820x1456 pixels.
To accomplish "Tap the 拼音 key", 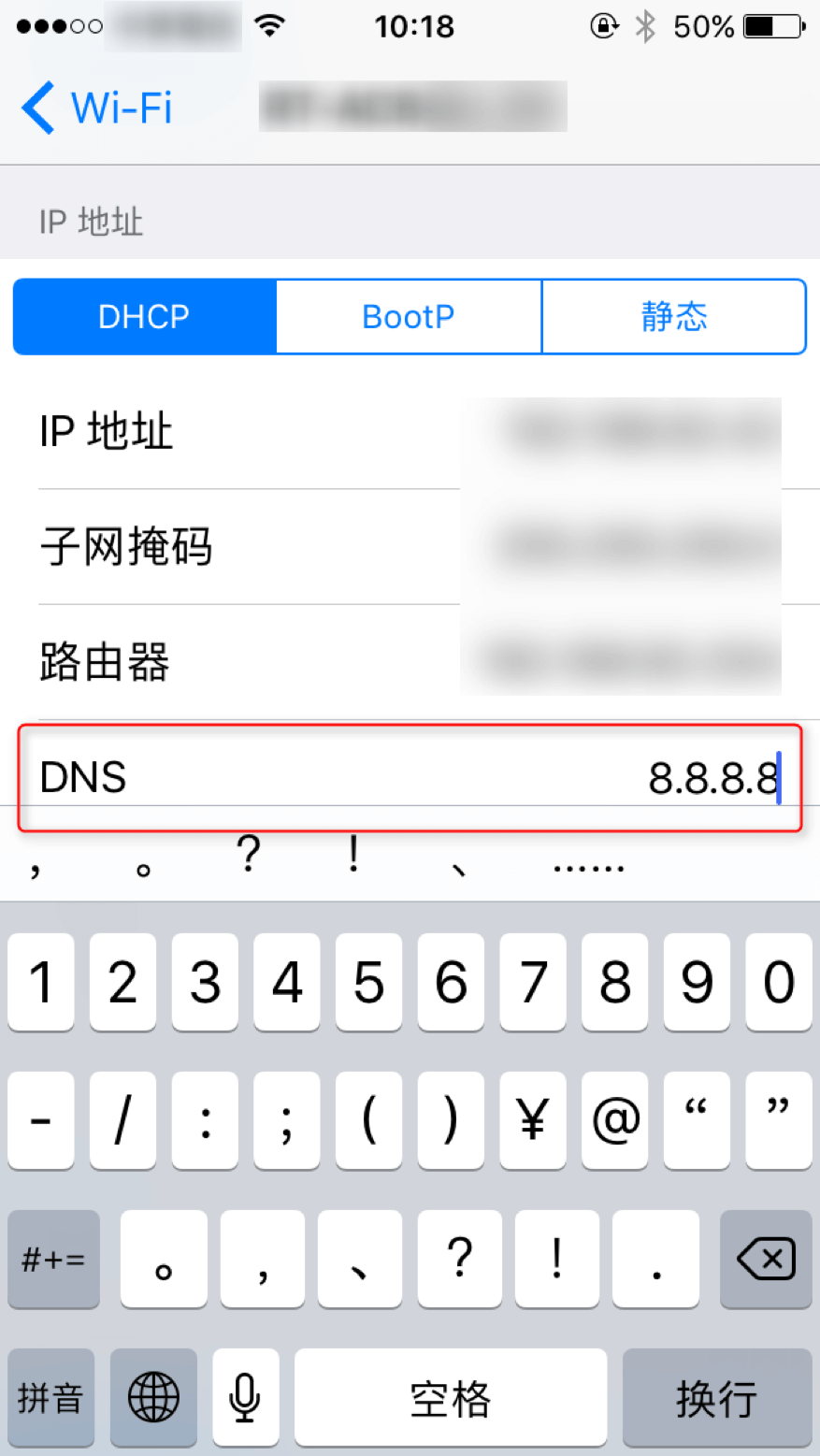I will (x=50, y=1398).
